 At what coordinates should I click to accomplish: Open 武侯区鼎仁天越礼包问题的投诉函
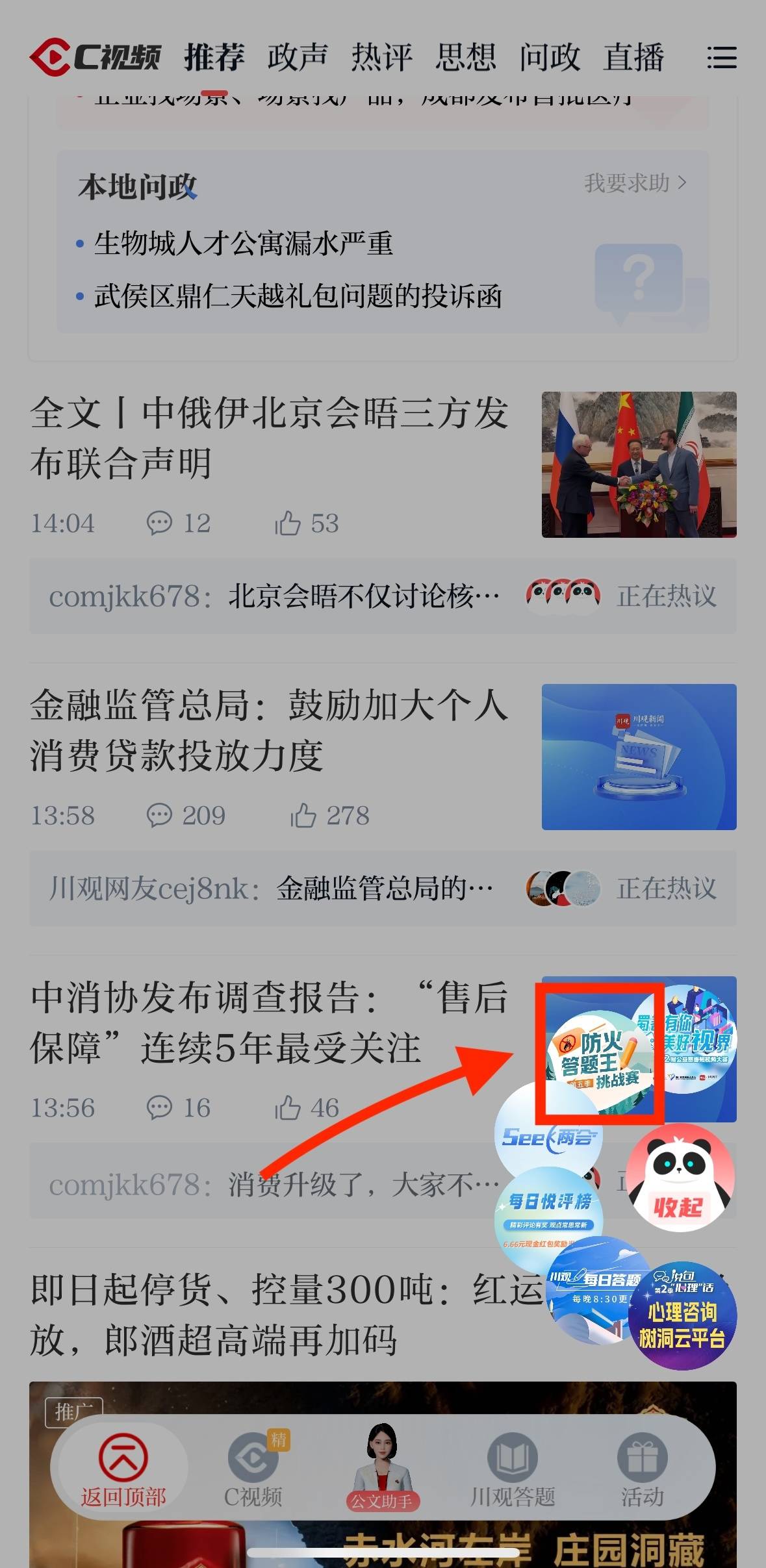click(x=298, y=297)
